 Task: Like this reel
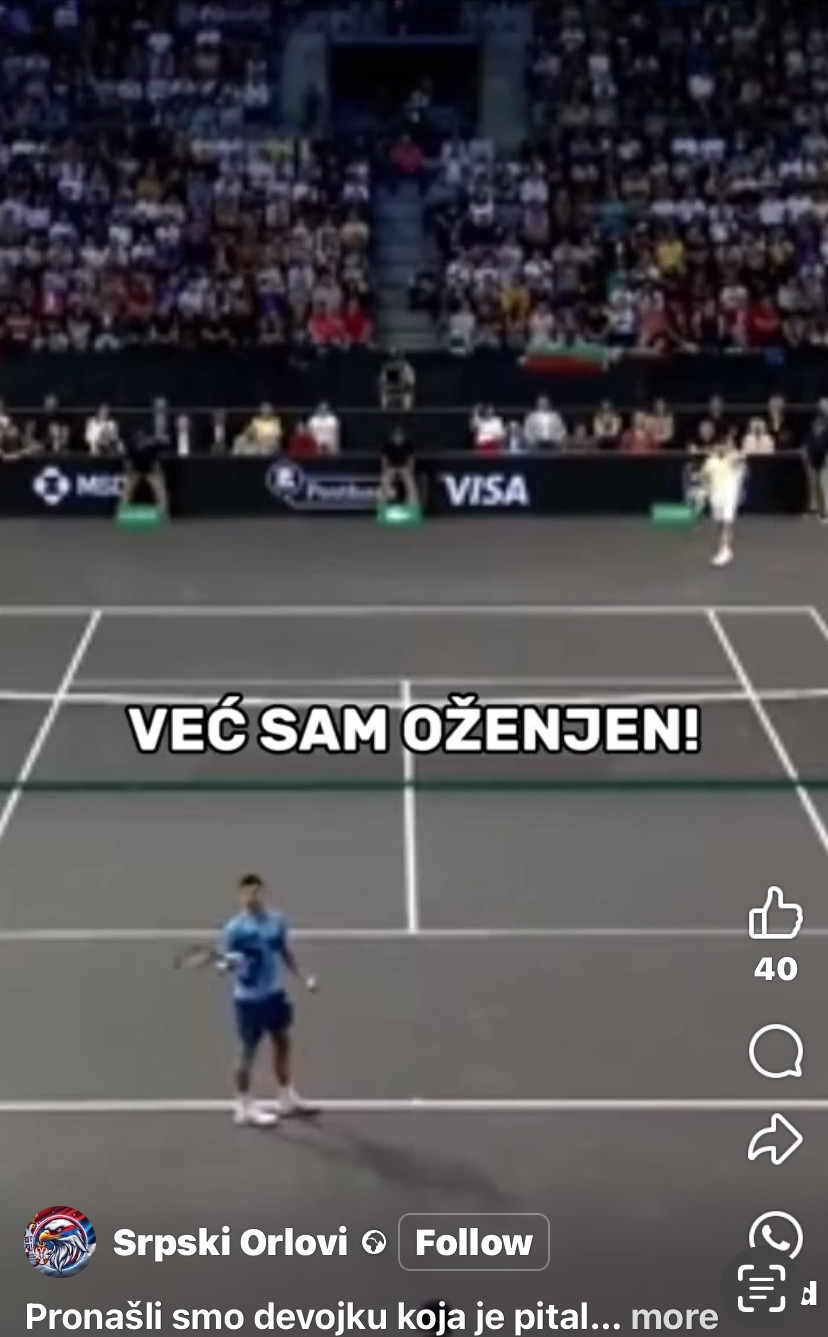775,914
